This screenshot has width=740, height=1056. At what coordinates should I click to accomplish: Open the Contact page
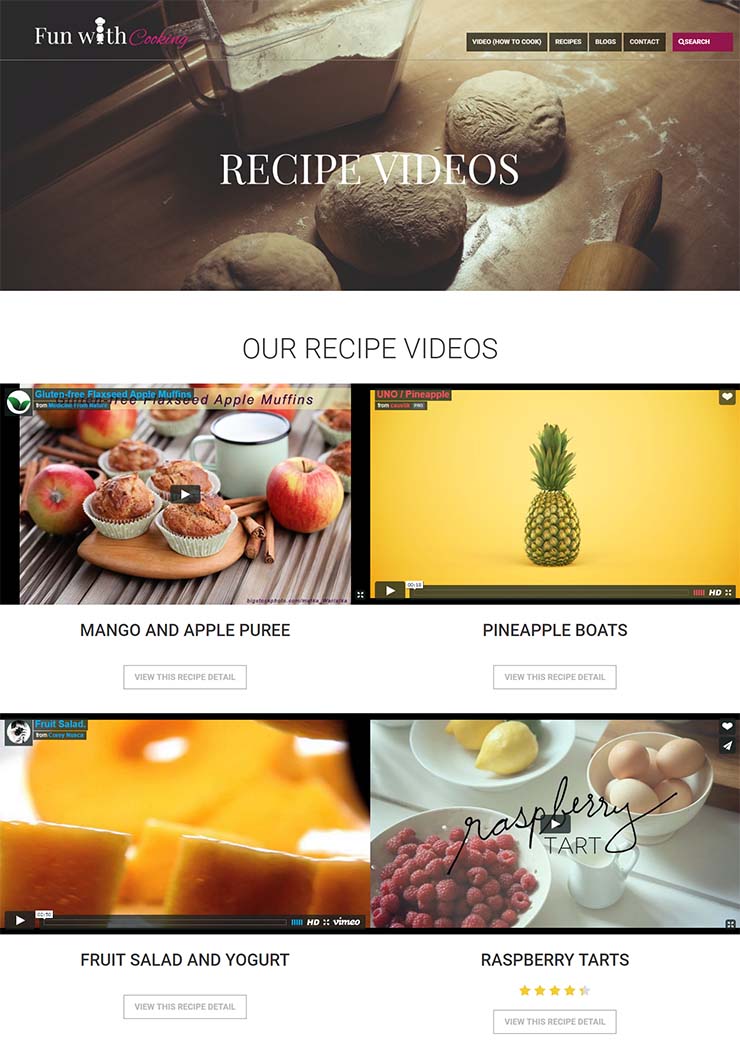coord(644,42)
